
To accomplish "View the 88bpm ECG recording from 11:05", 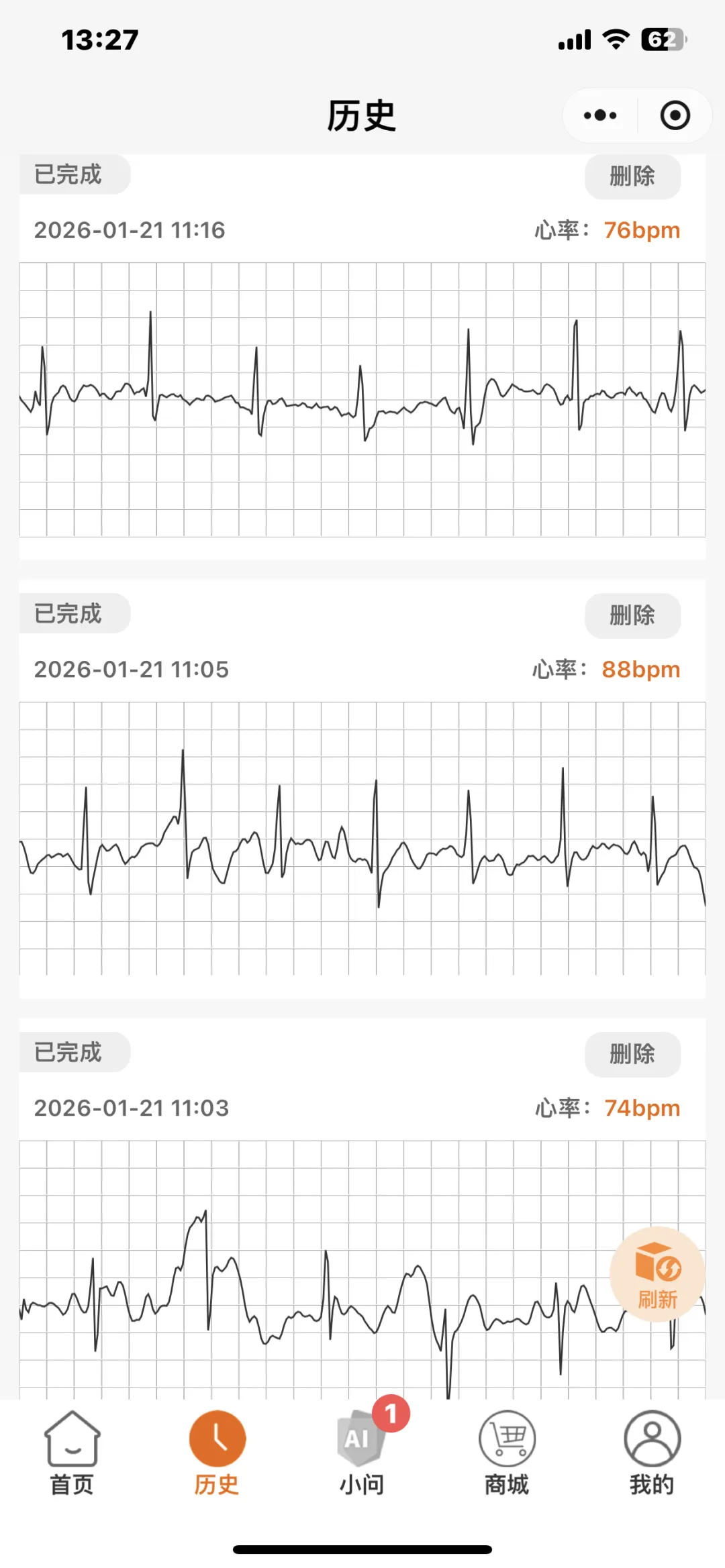I will coord(362,838).
